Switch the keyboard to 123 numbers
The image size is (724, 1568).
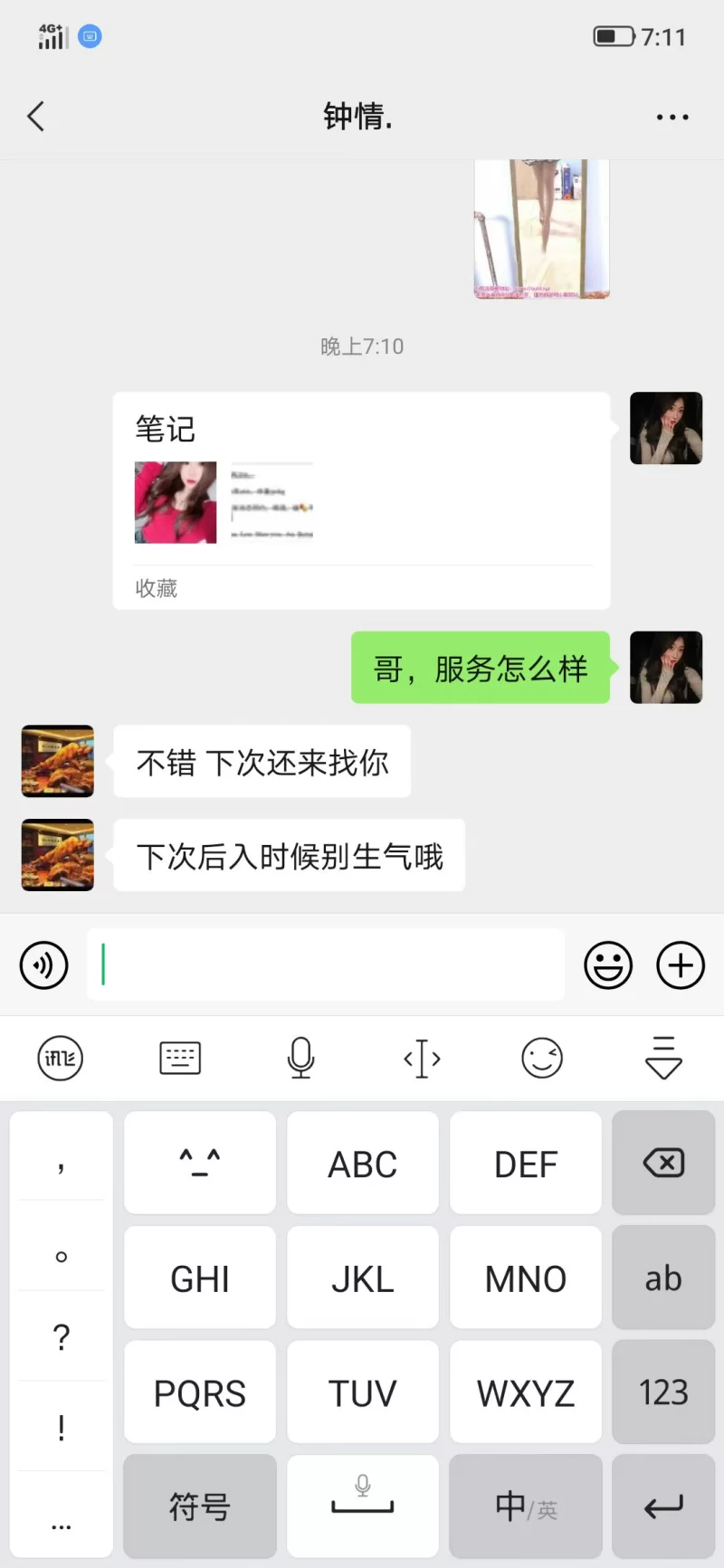click(663, 1392)
